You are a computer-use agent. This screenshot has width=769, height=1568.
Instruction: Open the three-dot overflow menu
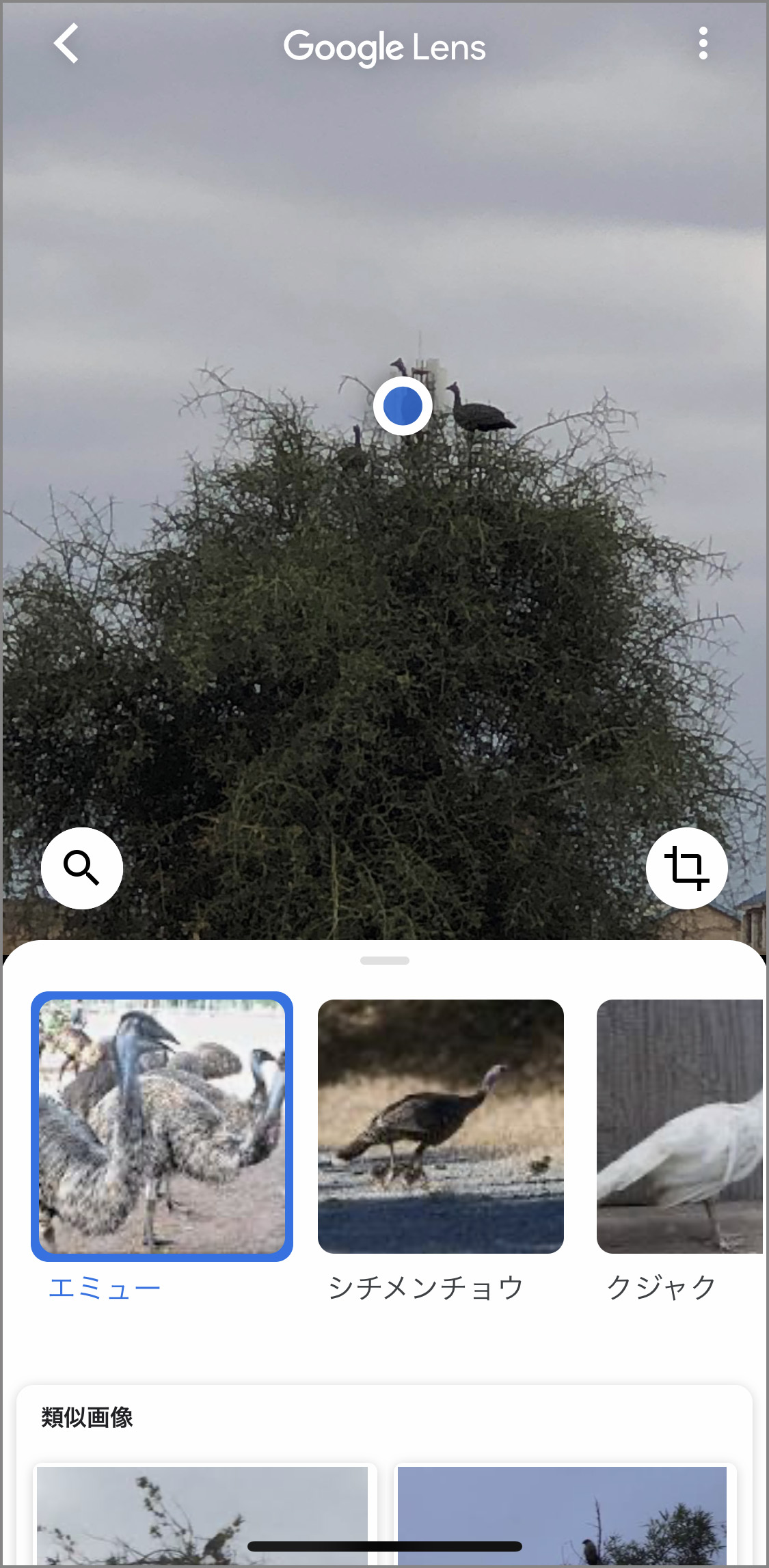[x=703, y=44]
